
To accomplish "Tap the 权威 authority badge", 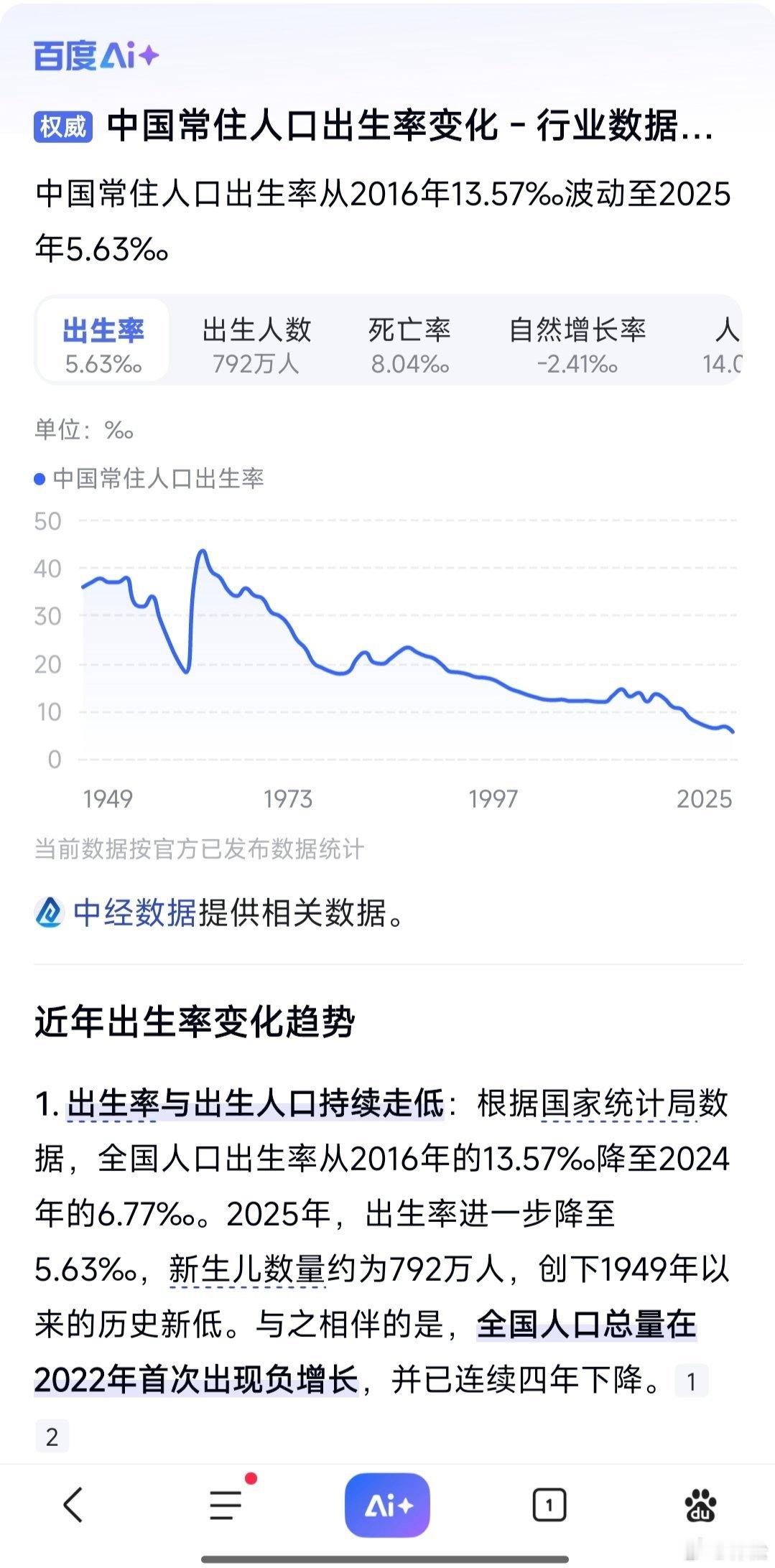I will (64, 125).
